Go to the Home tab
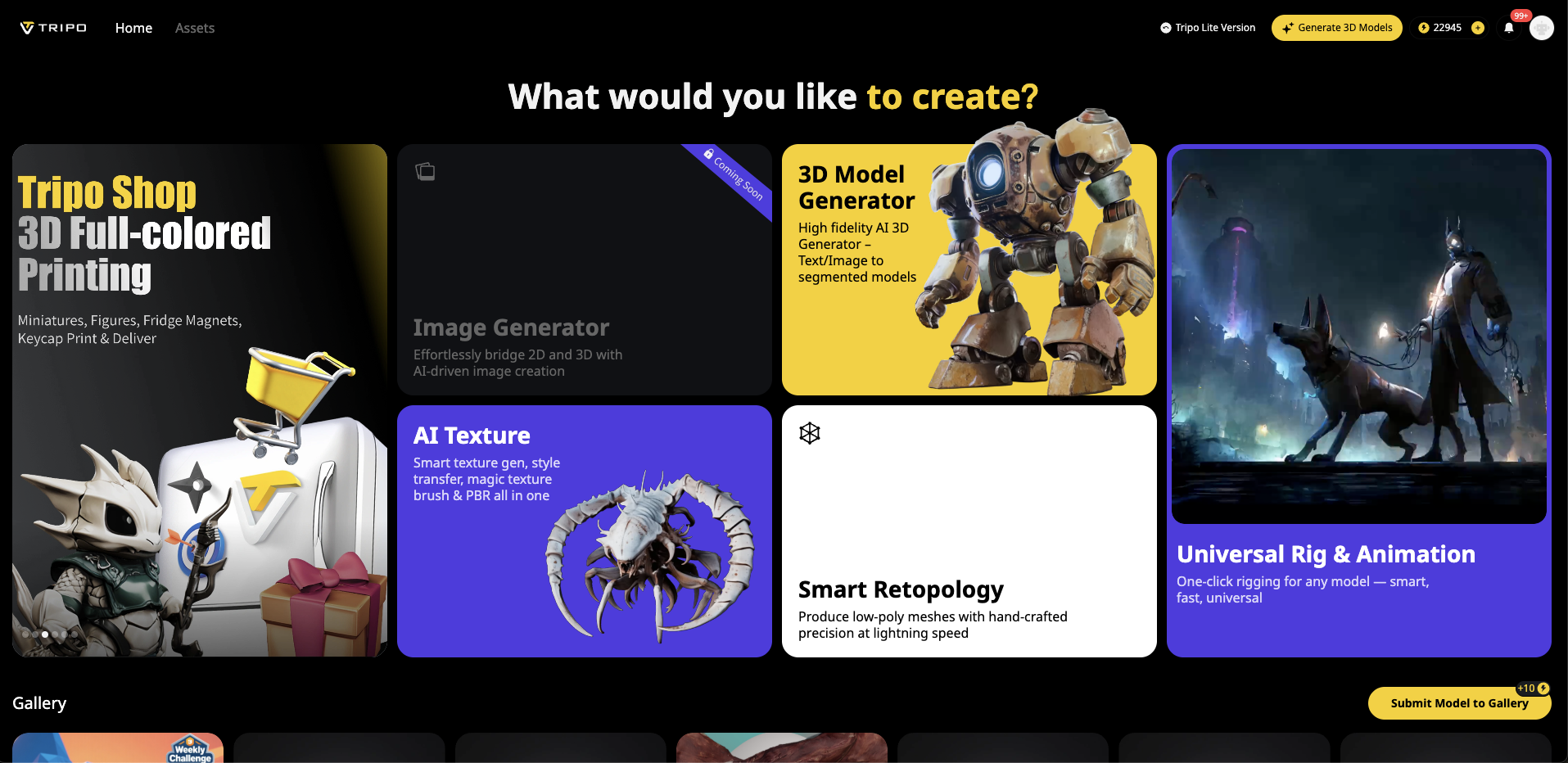 click(133, 28)
